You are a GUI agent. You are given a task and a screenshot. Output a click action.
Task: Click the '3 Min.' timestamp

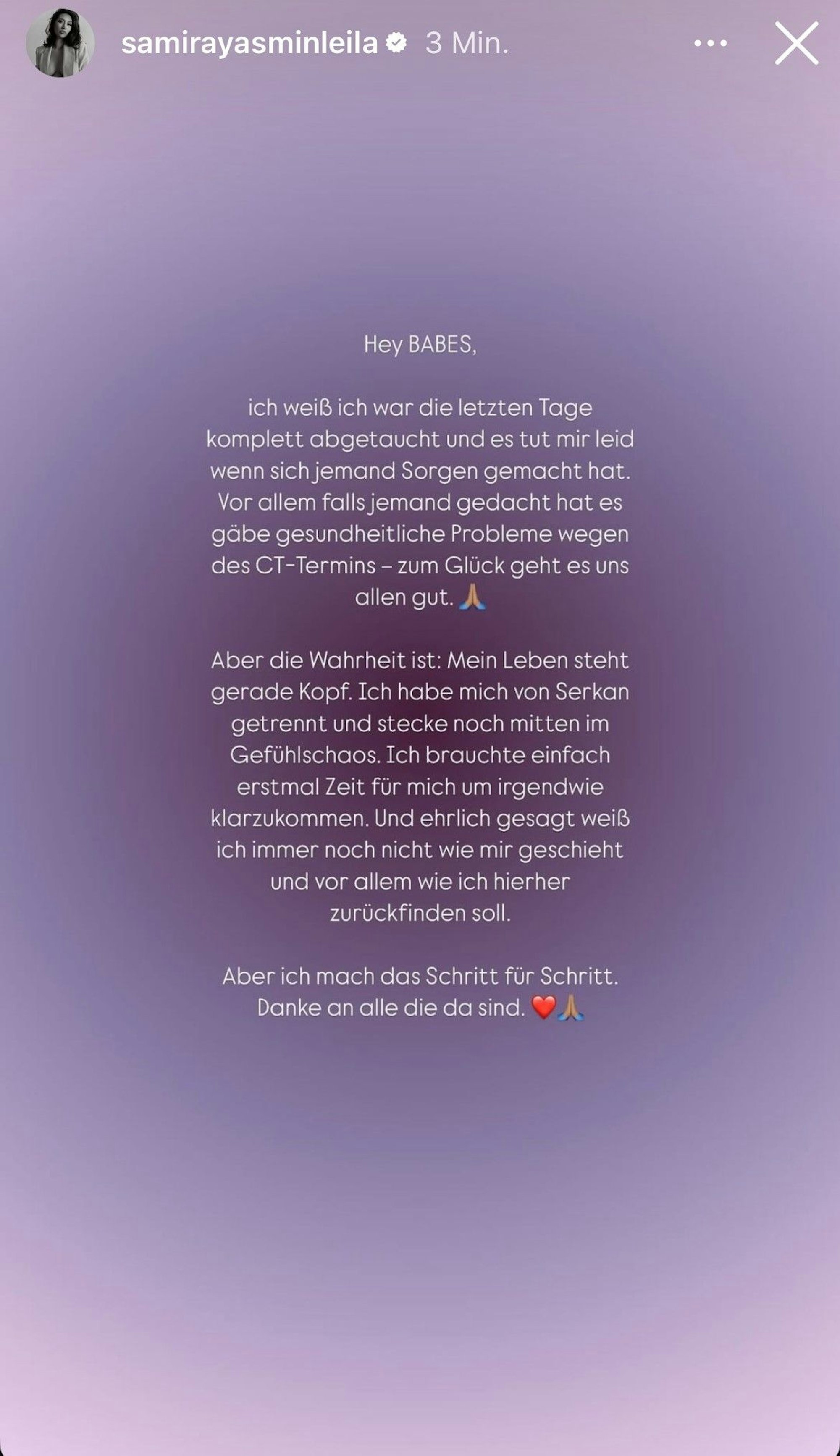tap(467, 43)
